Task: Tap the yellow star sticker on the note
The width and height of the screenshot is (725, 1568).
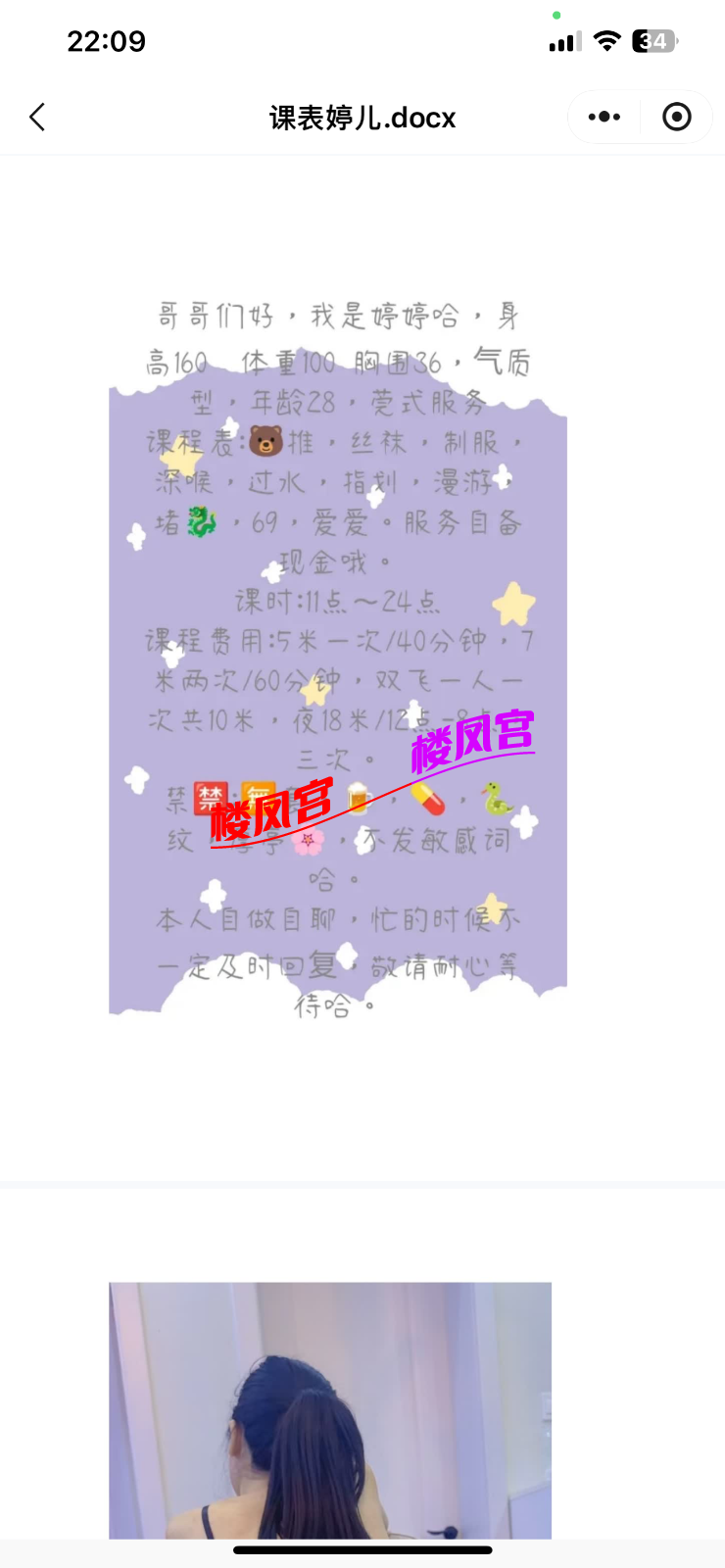Action: pyautogui.click(x=514, y=605)
